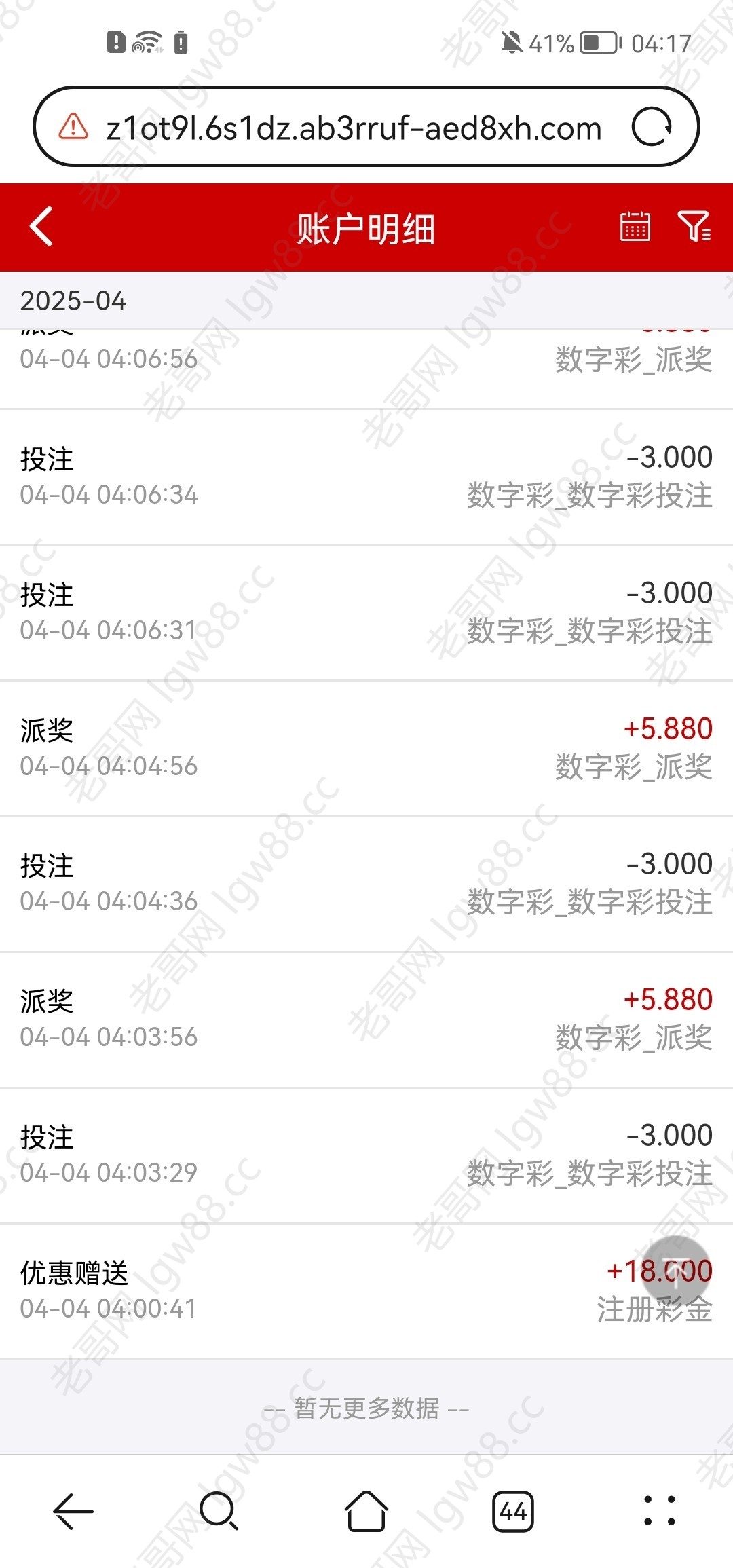The image size is (733, 1568).
Task: Open the calendar date picker icon
Action: [635, 227]
